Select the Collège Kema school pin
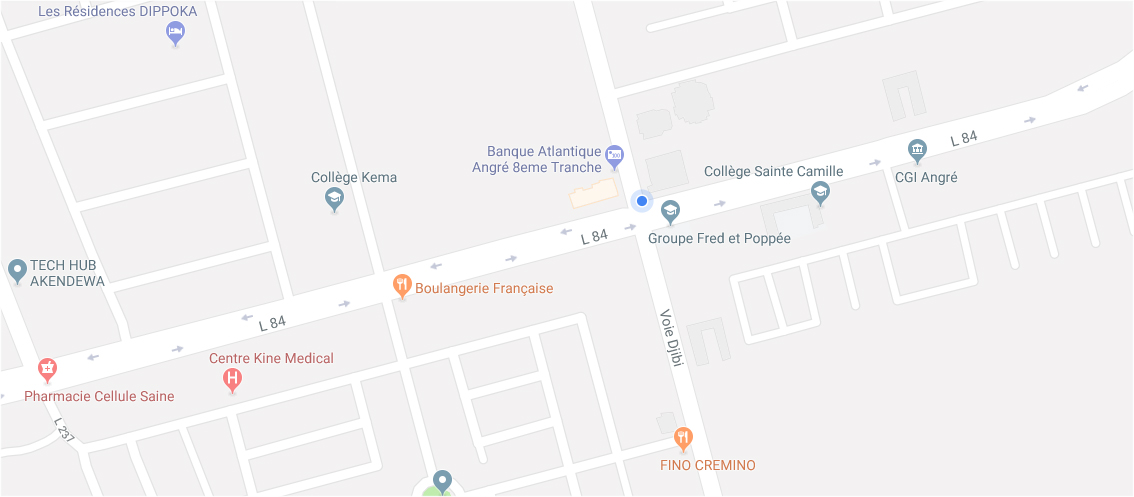This screenshot has width=1134, height=497. pyautogui.click(x=334, y=199)
